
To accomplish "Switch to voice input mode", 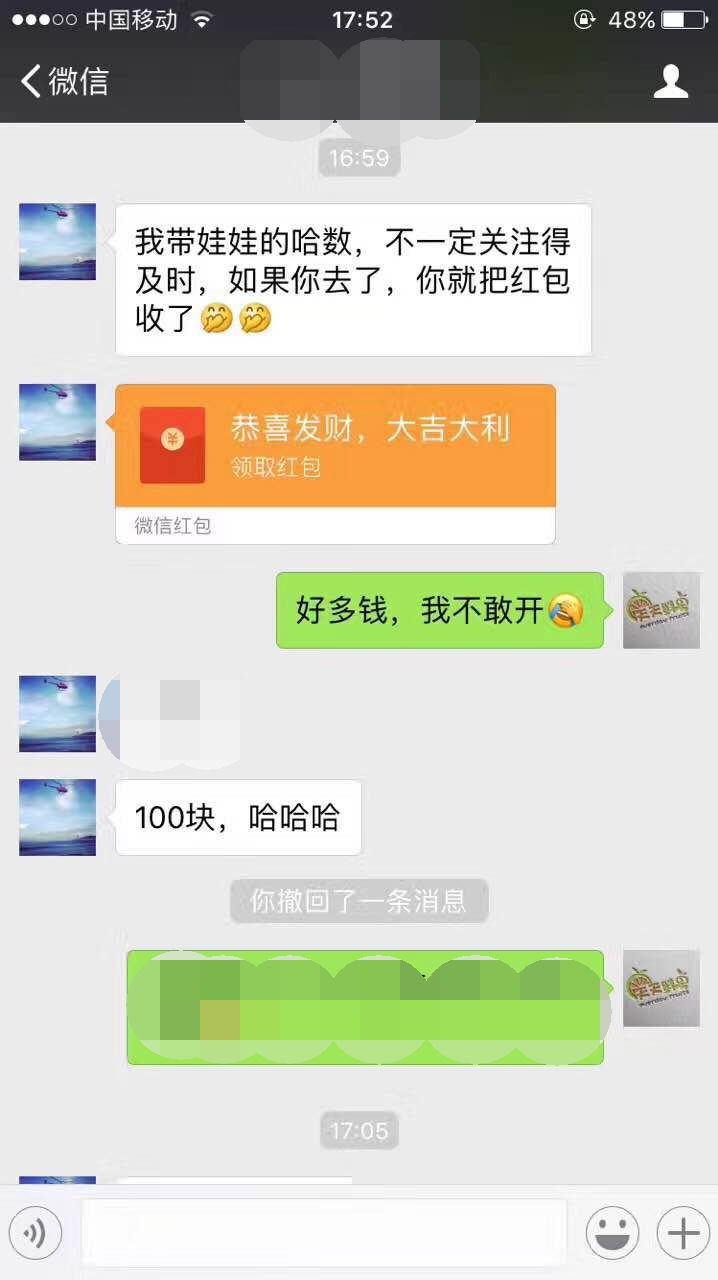I will click(35, 1234).
